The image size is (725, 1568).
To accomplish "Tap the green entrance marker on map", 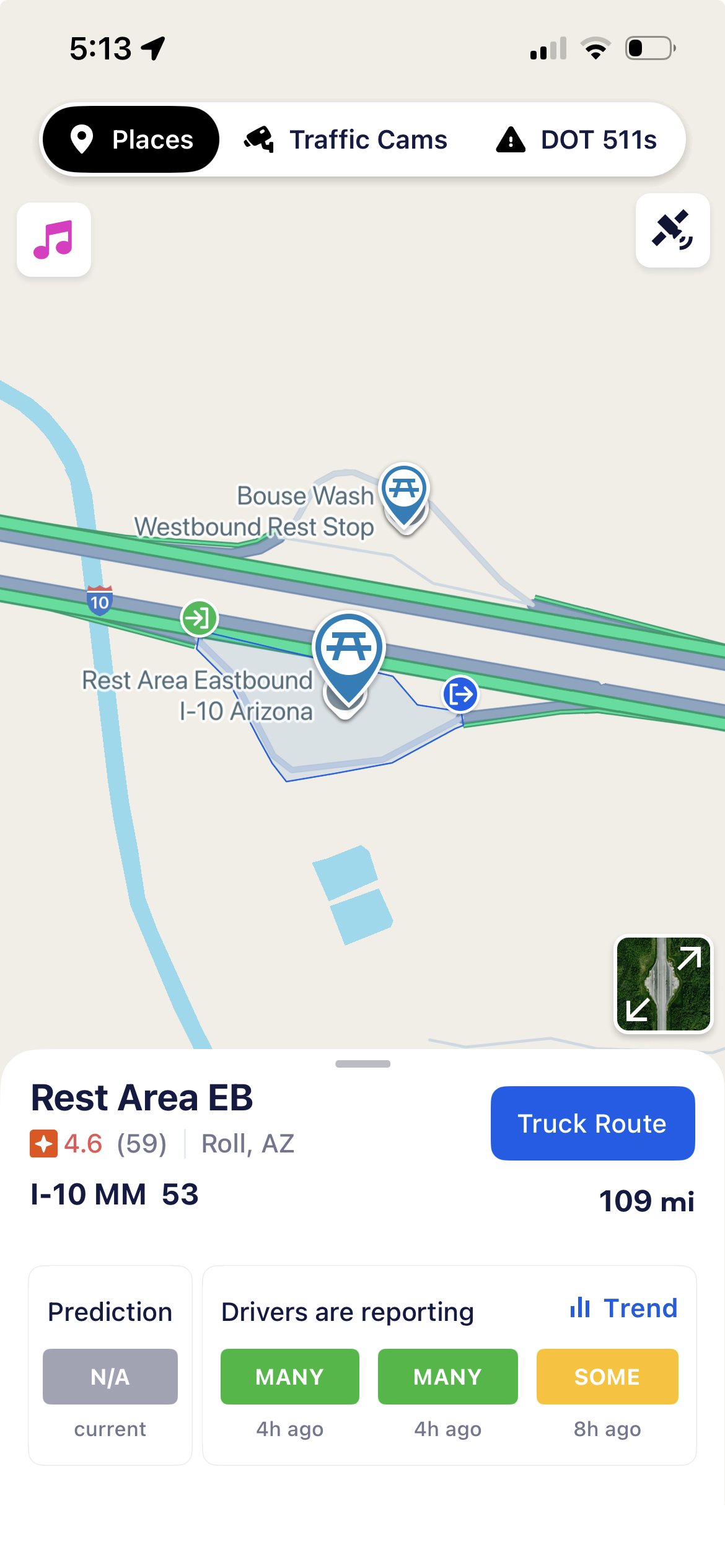I will 199,618.
